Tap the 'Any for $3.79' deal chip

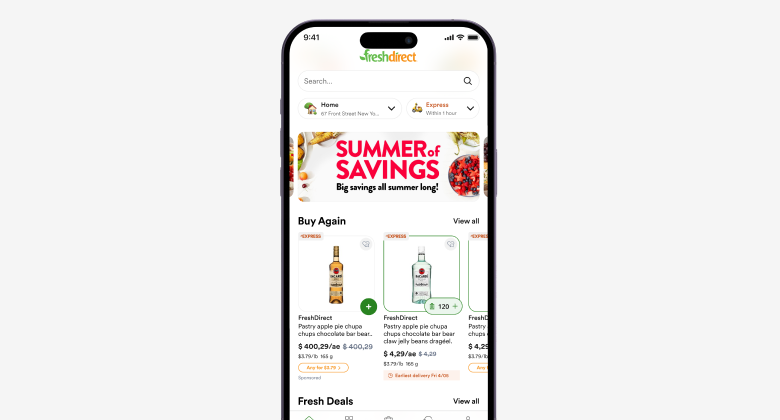(x=322, y=368)
